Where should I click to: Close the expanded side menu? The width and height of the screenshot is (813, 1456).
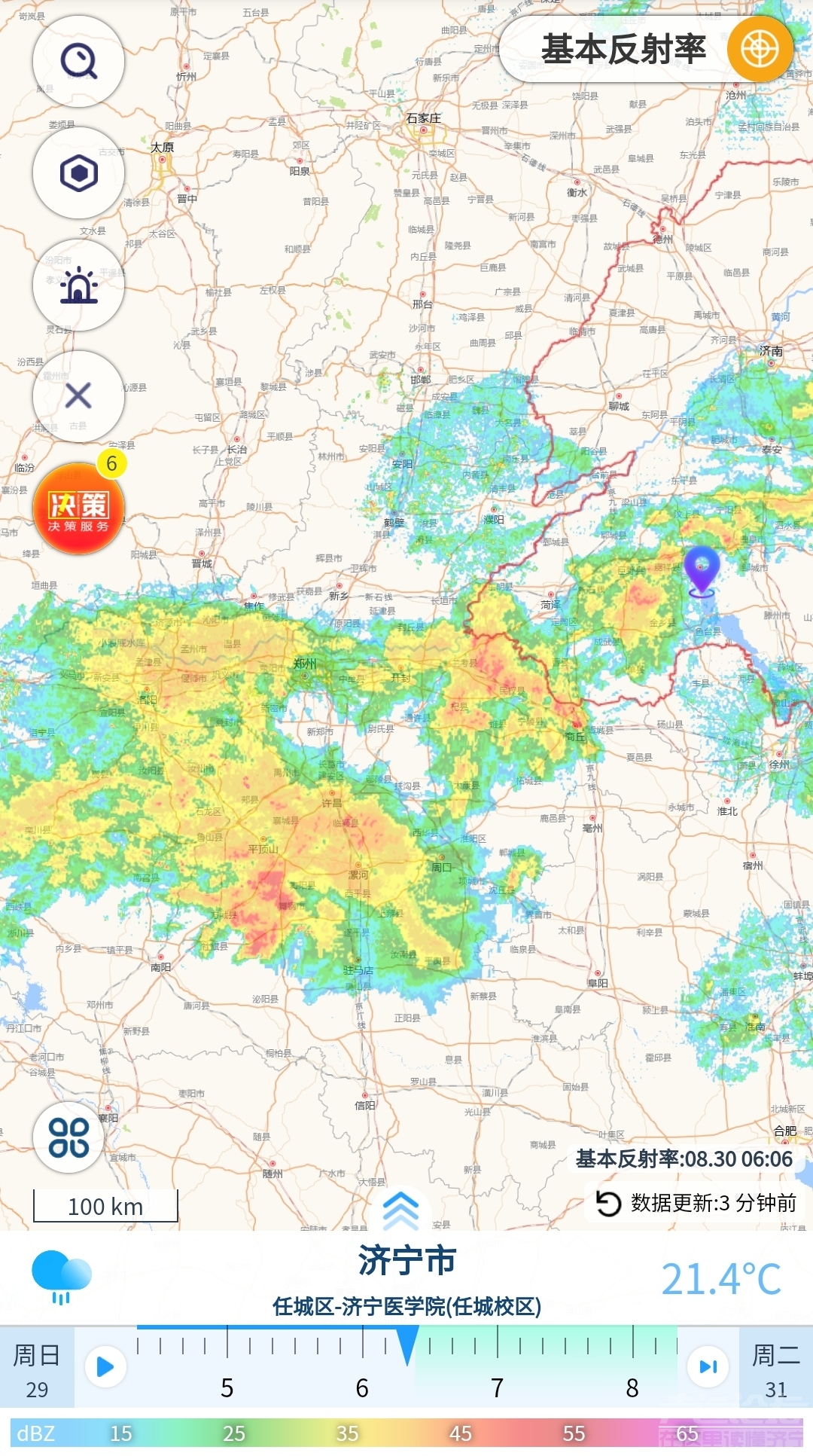pos(78,396)
